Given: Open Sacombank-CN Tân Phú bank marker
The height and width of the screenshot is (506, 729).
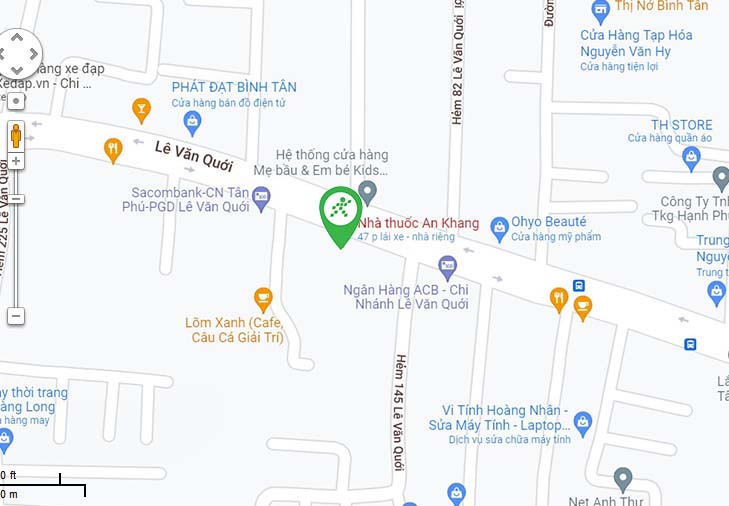Looking at the screenshot, I should coord(262,201).
